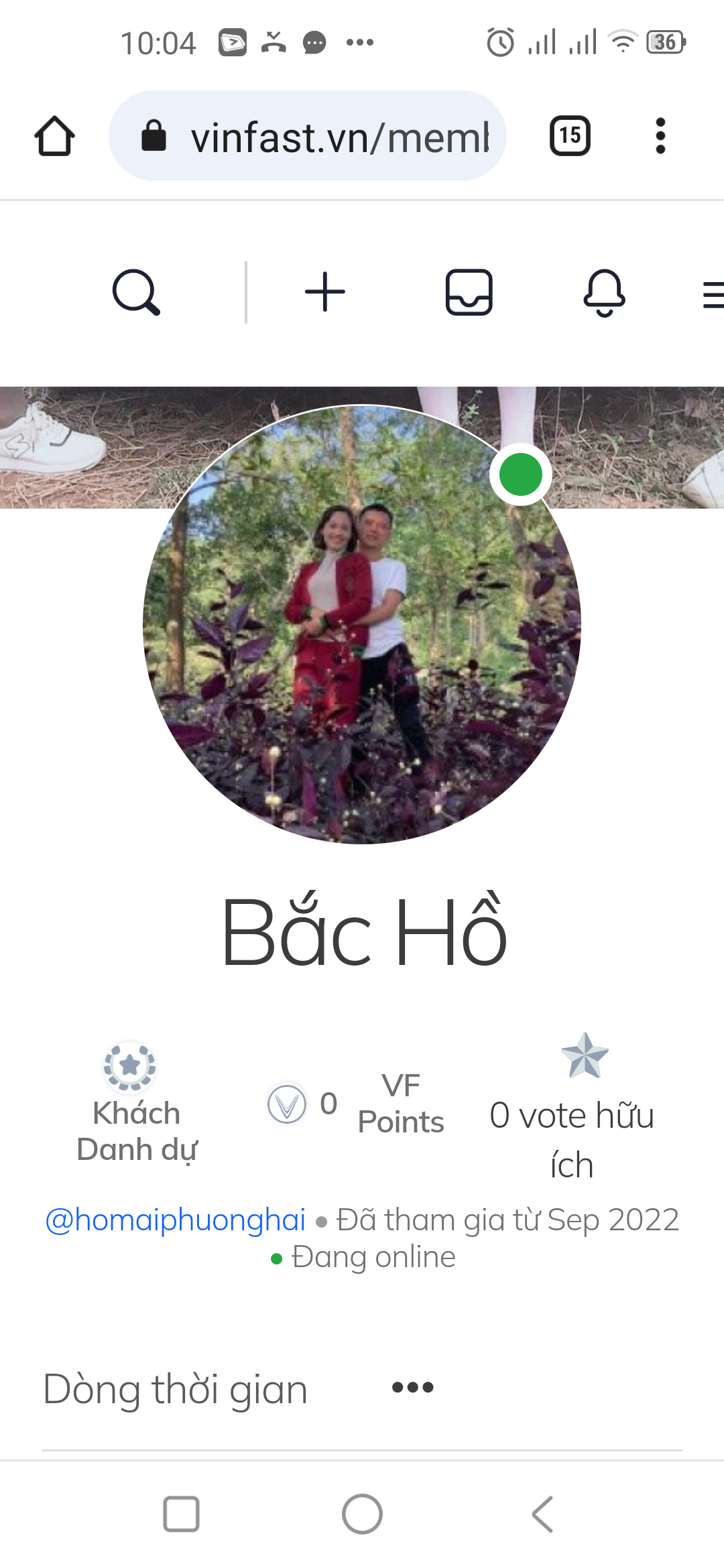Open the browser home page
Screen dimensions: 724x1568
(54, 136)
